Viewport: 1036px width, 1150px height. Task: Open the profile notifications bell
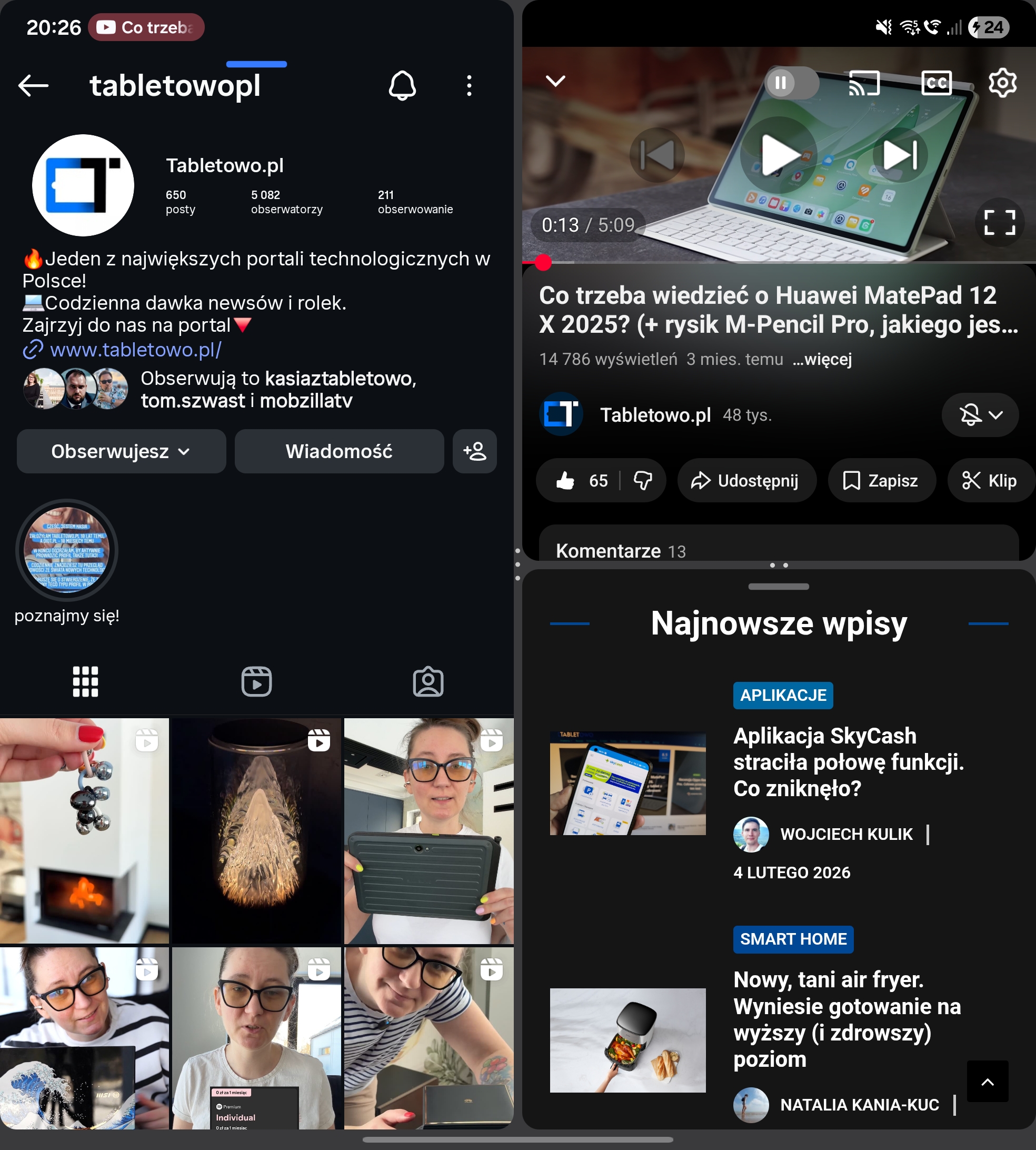(x=402, y=86)
